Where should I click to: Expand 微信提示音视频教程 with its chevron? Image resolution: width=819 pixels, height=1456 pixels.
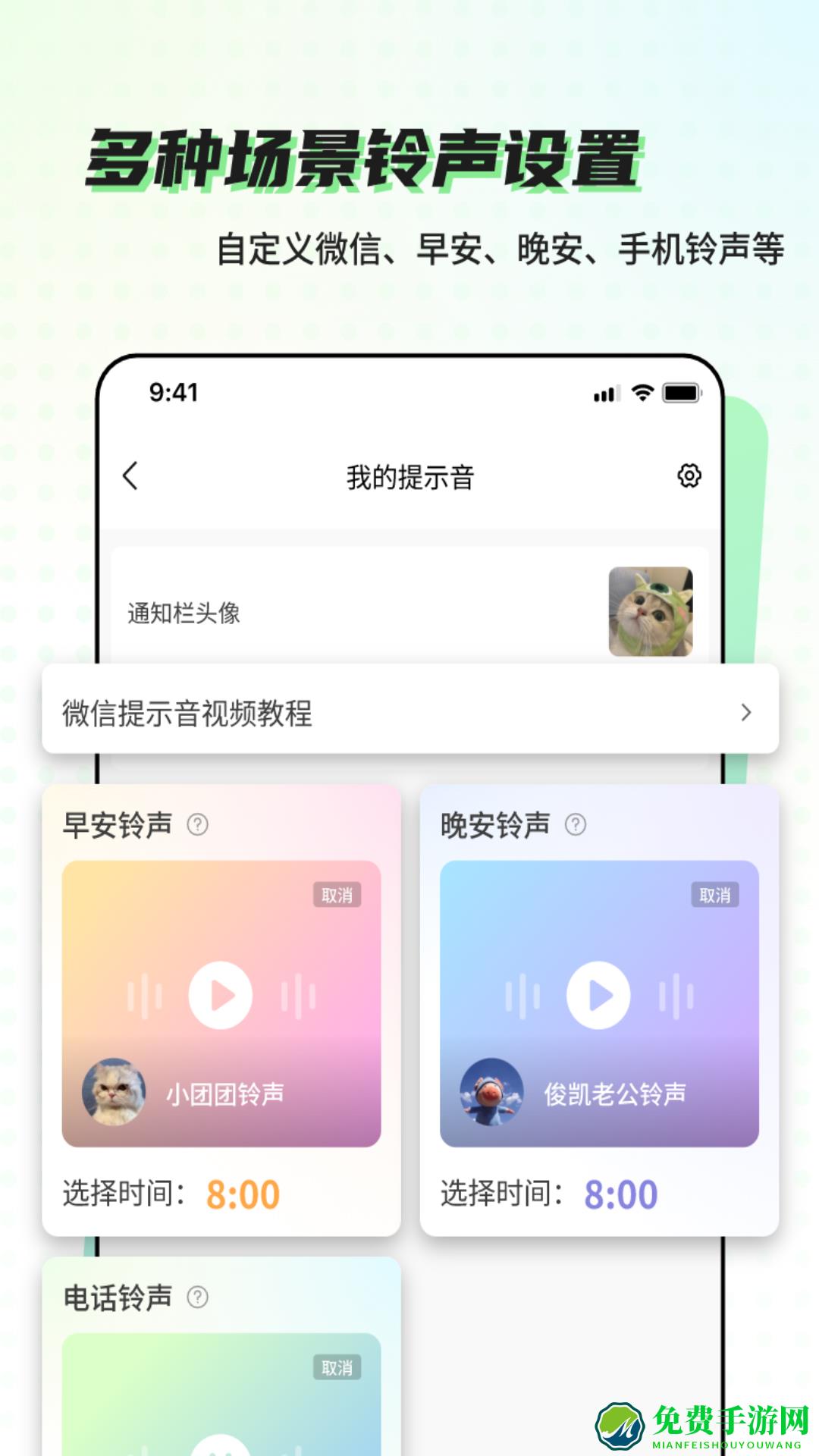pos(747,714)
